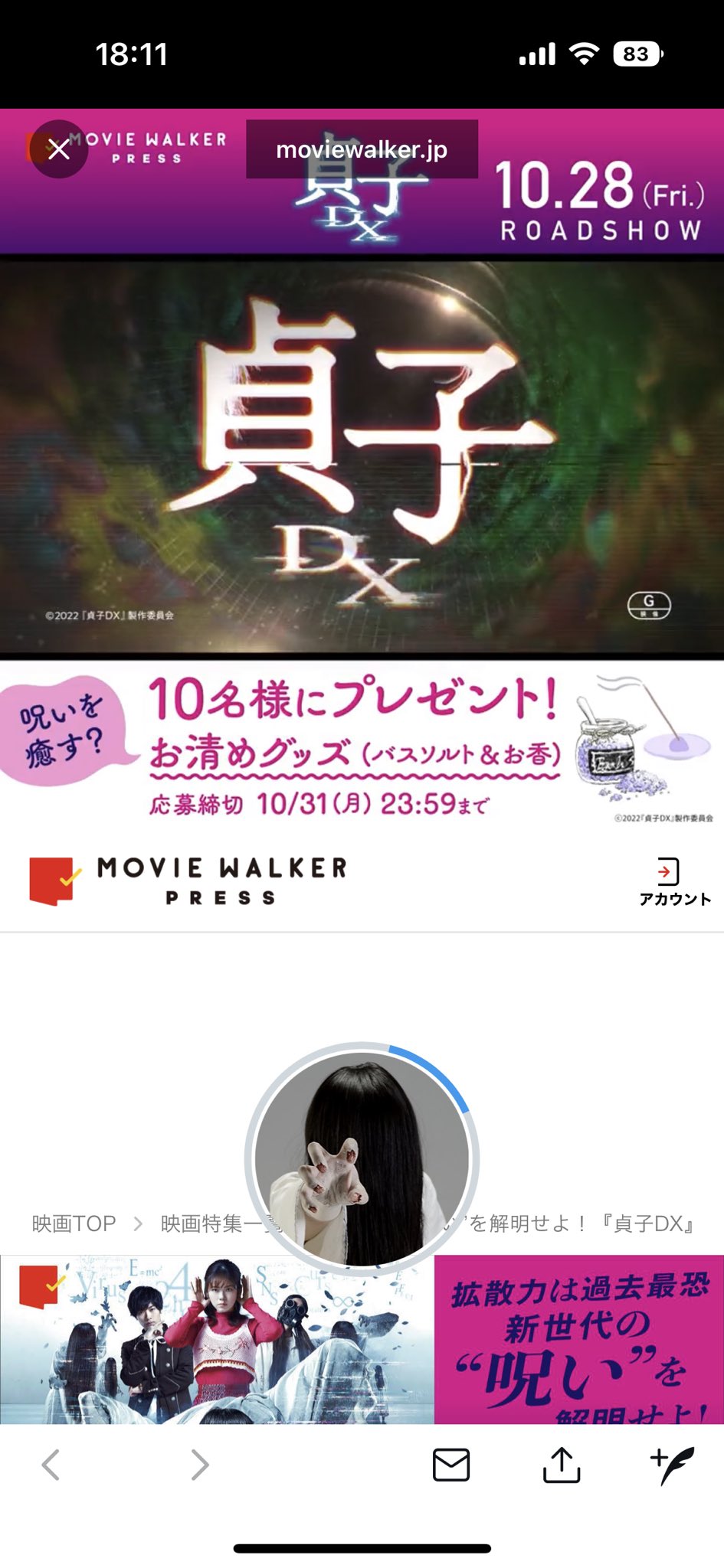
Task: Tap the moviewalker.jp address label
Action: click(x=362, y=149)
